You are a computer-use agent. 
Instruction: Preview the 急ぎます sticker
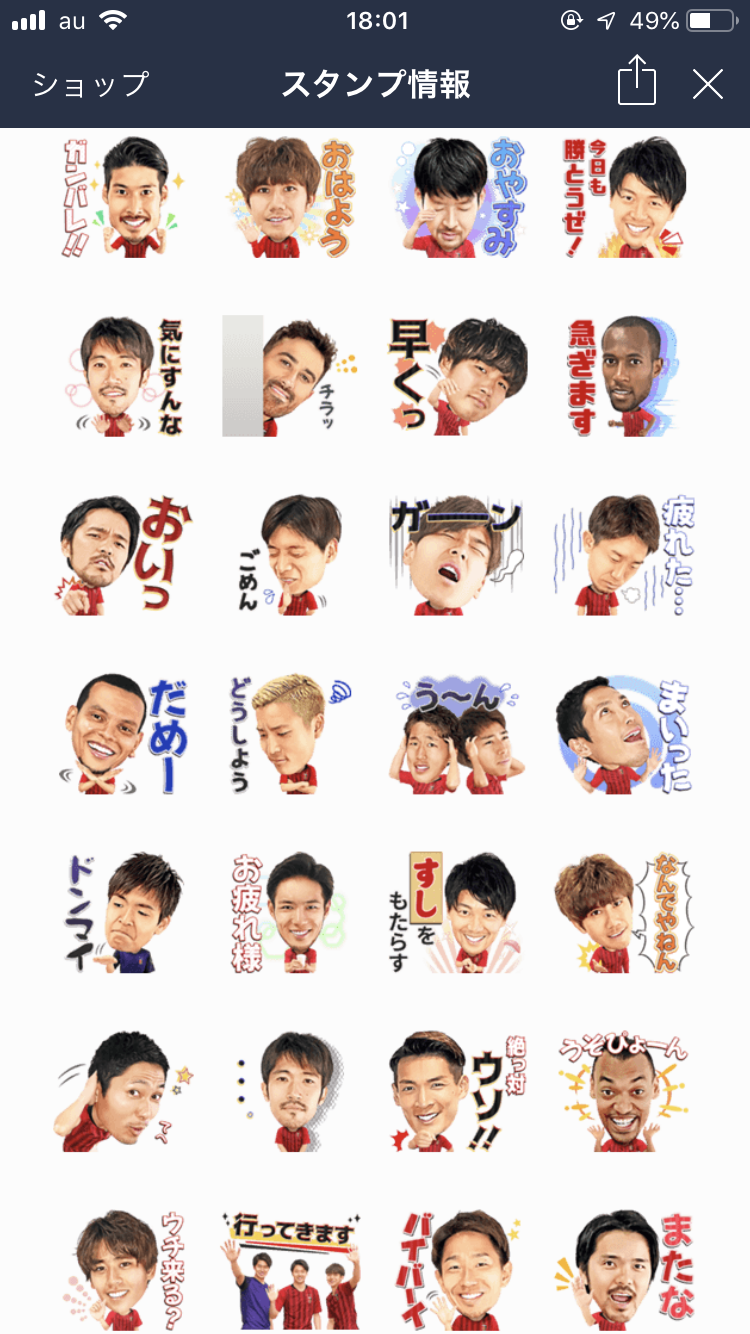[x=621, y=377]
